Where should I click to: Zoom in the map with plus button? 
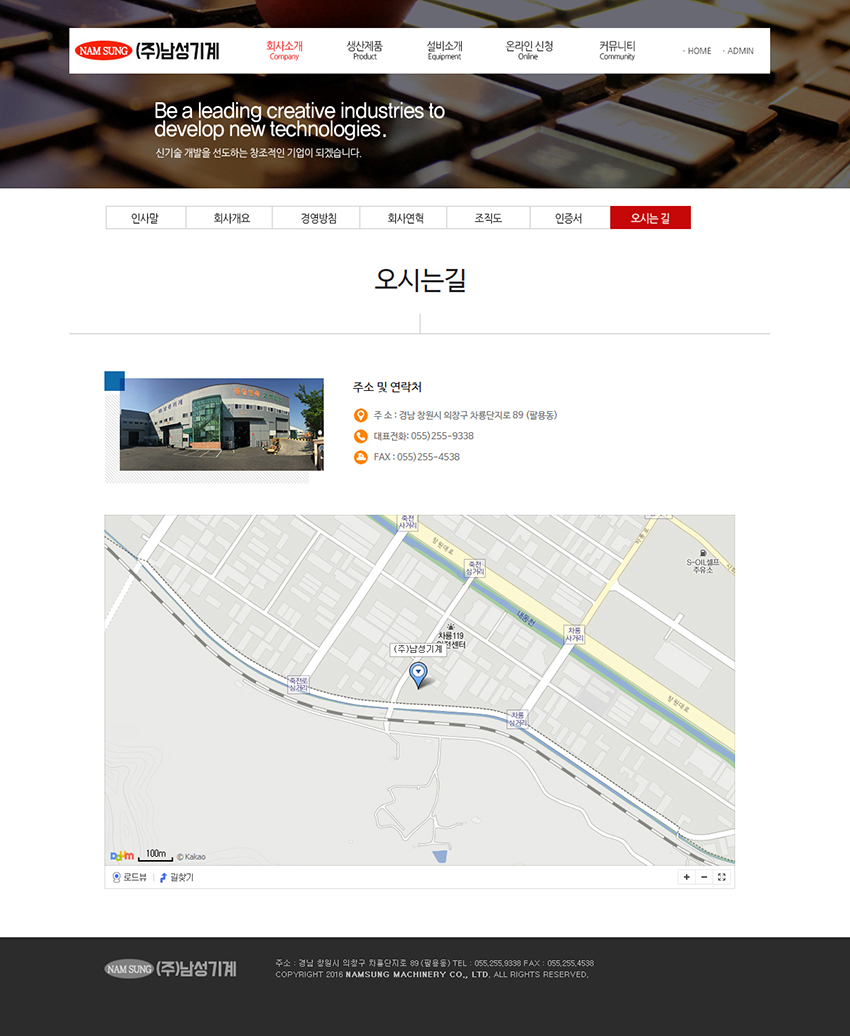coord(686,877)
